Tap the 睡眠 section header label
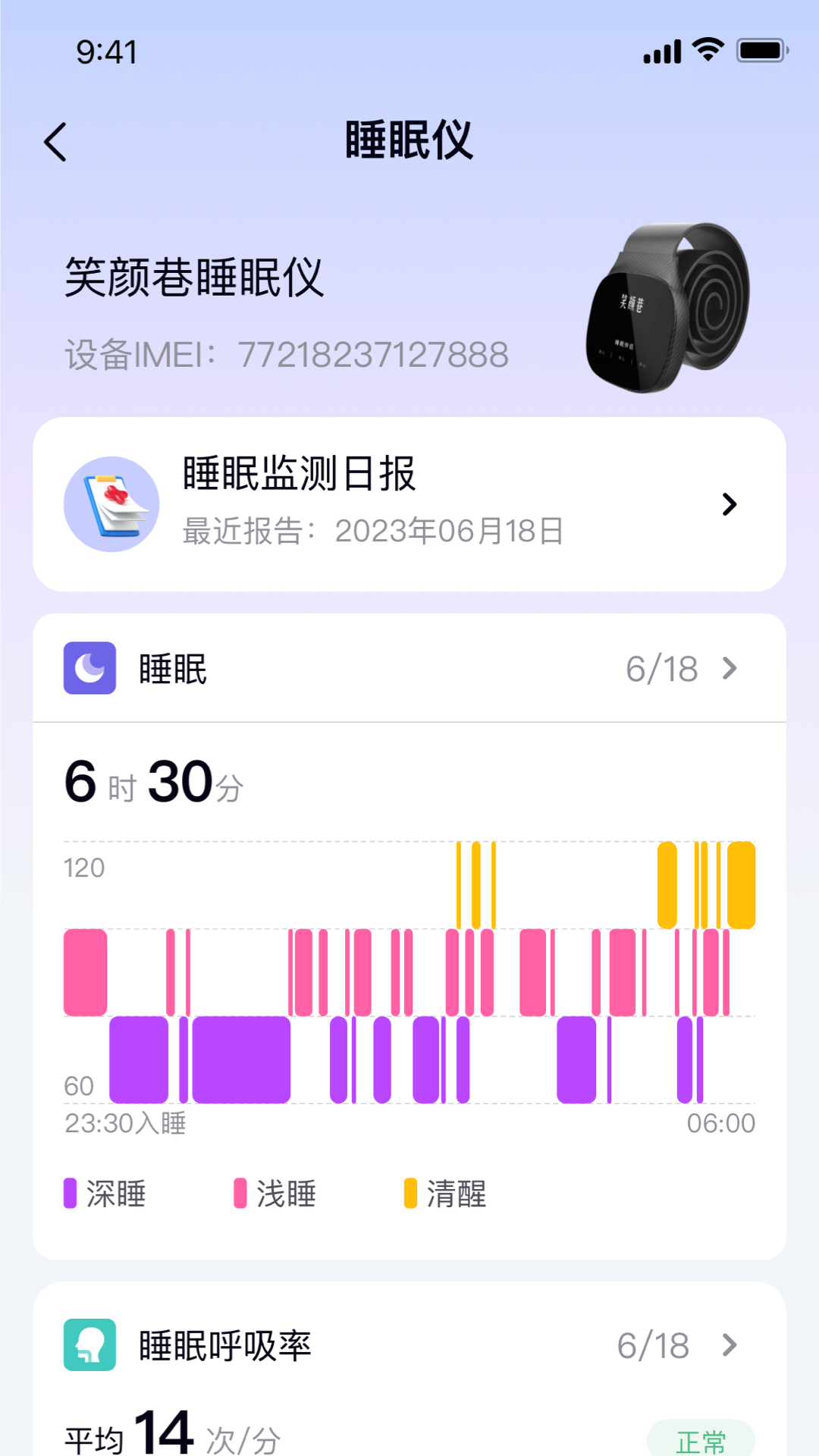 (x=170, y=668)
